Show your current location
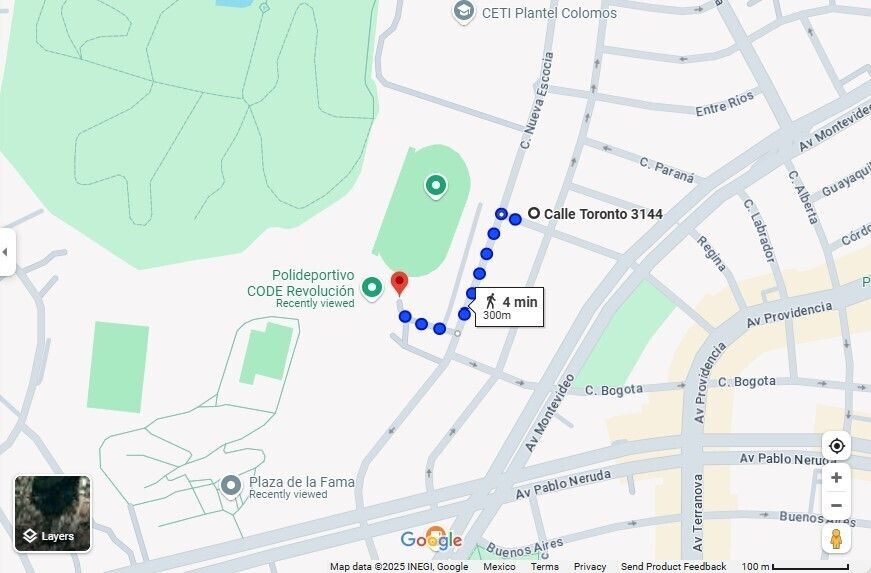 836,446
